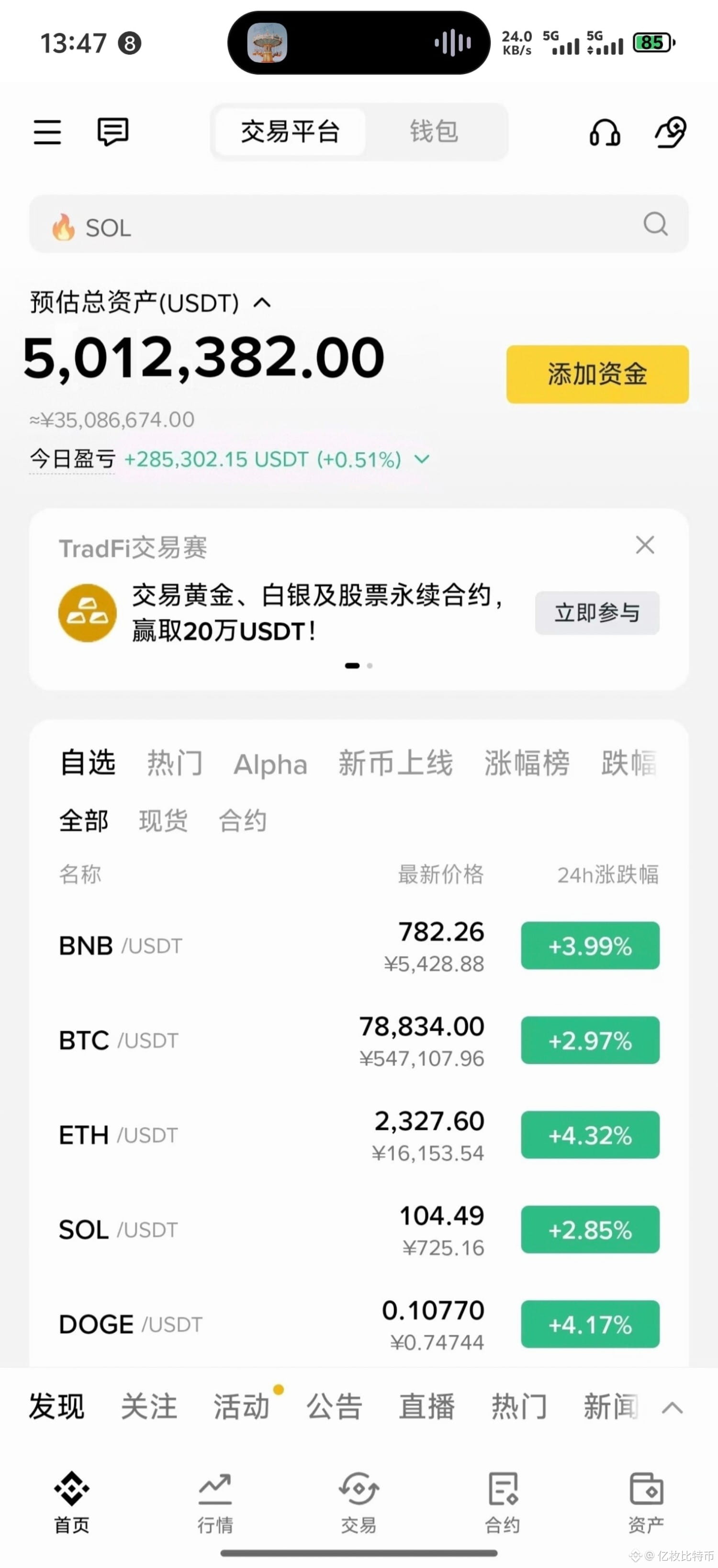Screen dimensions: 718x1568
Task: Dismiss the TradFi交易赛 banner
Action: pos(645,545)
